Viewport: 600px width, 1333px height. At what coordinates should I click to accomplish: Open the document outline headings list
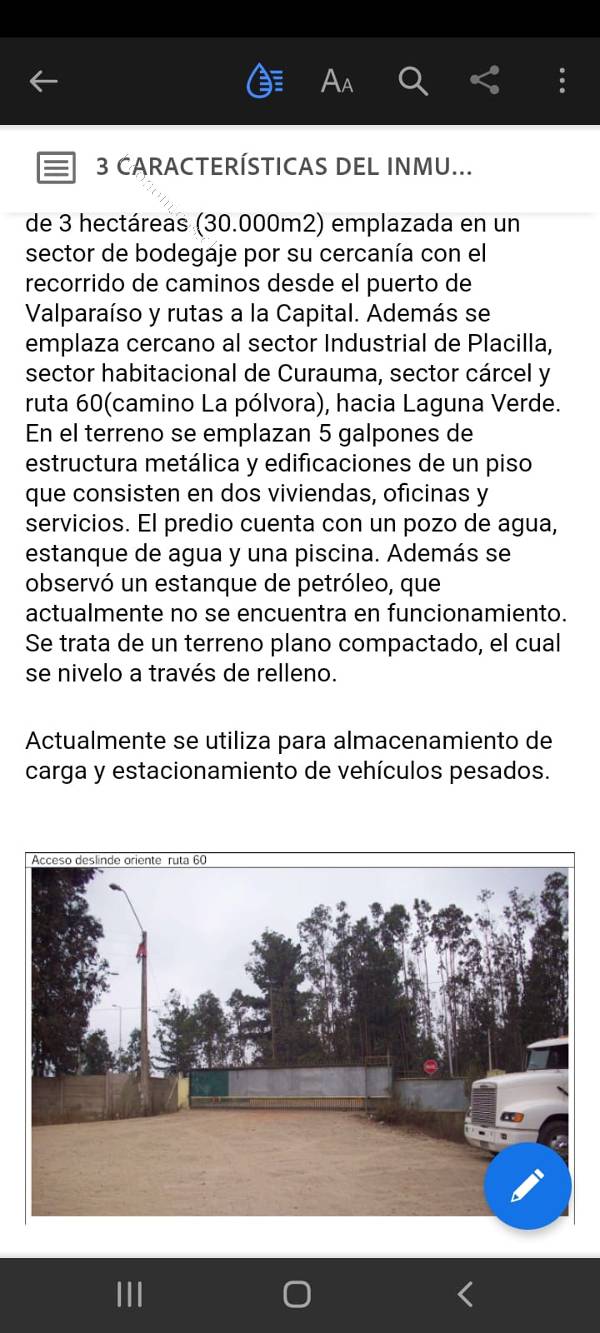[56, 167]
